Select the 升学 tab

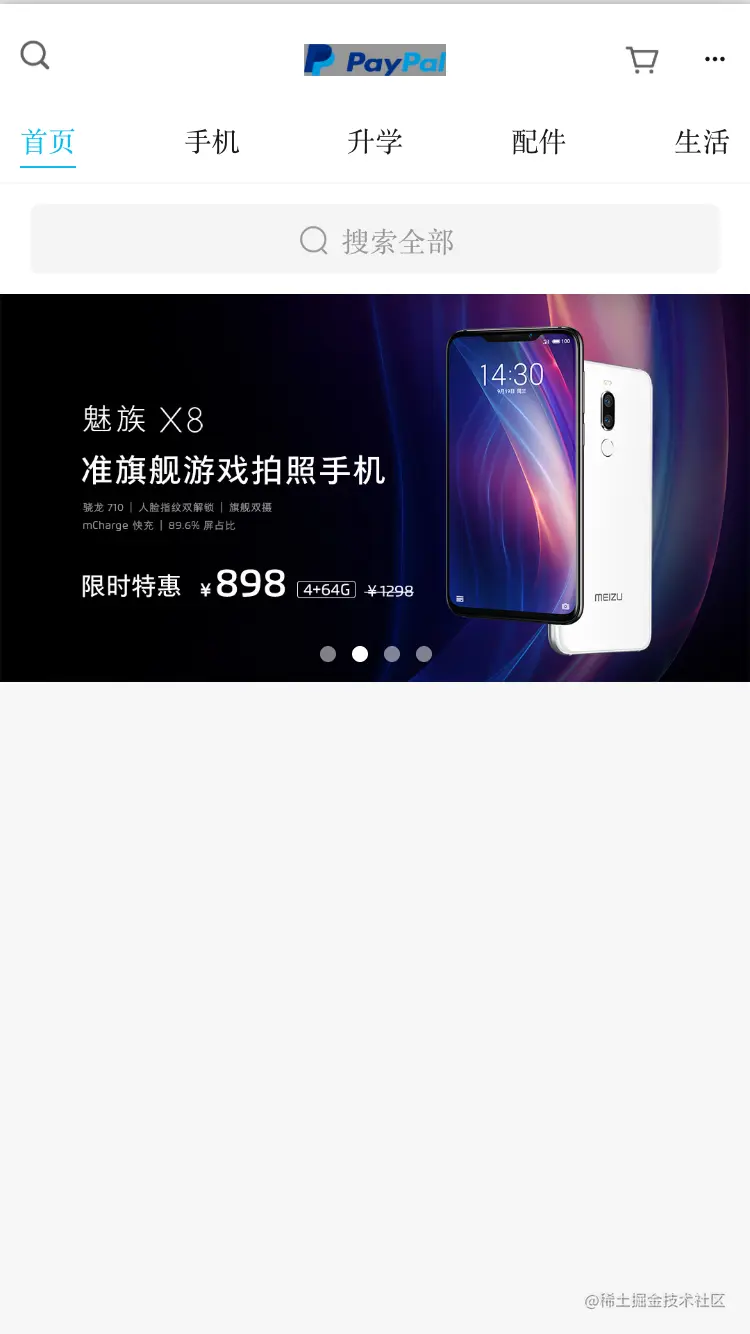point(375,142)
